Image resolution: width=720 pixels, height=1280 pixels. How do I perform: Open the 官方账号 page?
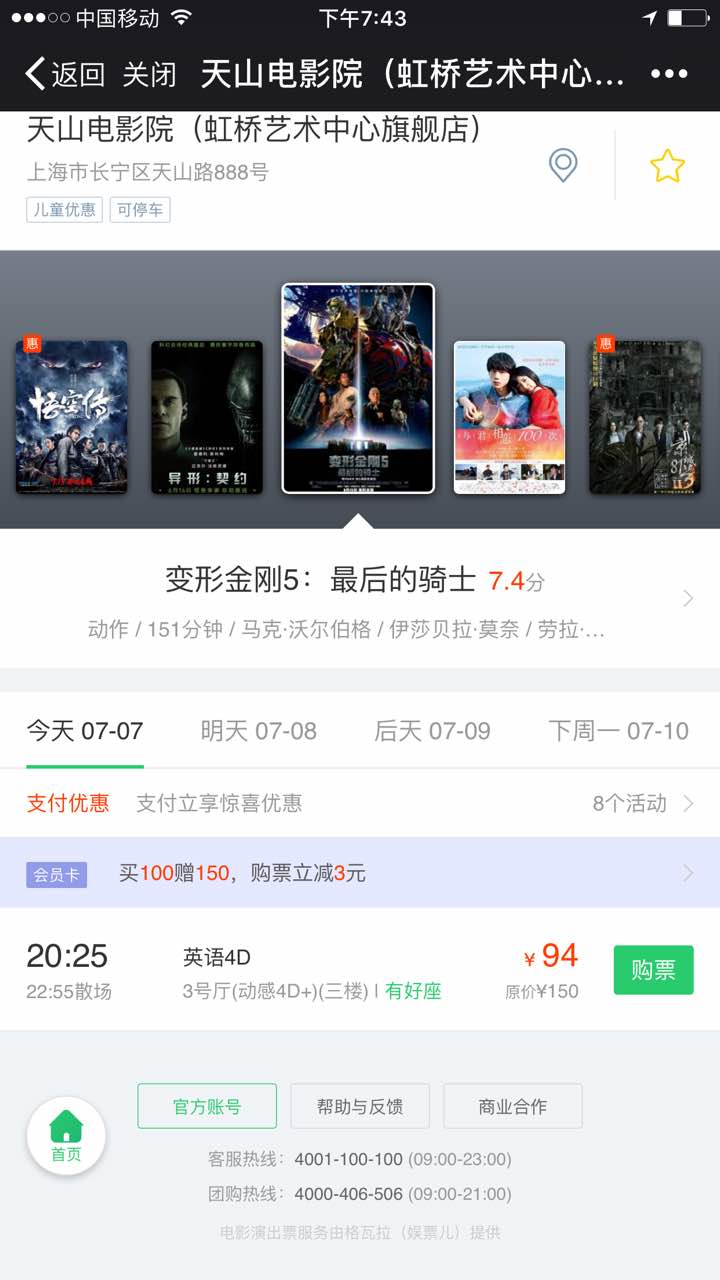coord(207,1106)
